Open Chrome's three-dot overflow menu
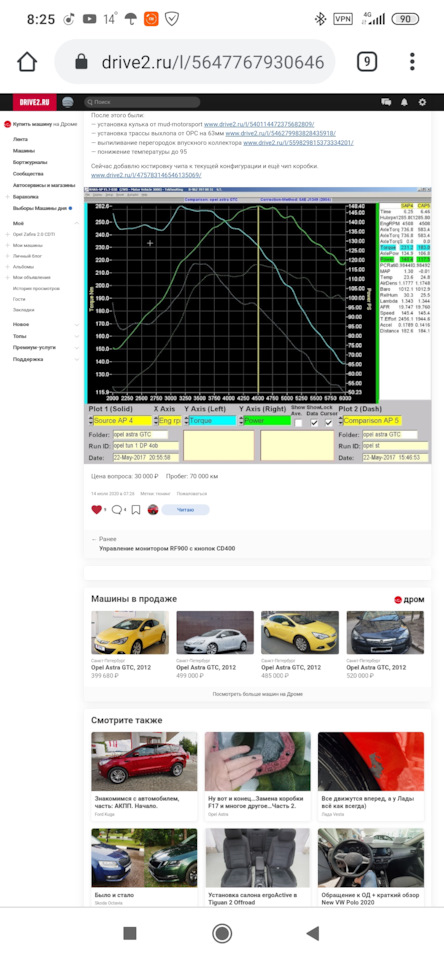444x960 pixels. coord(412,62)
